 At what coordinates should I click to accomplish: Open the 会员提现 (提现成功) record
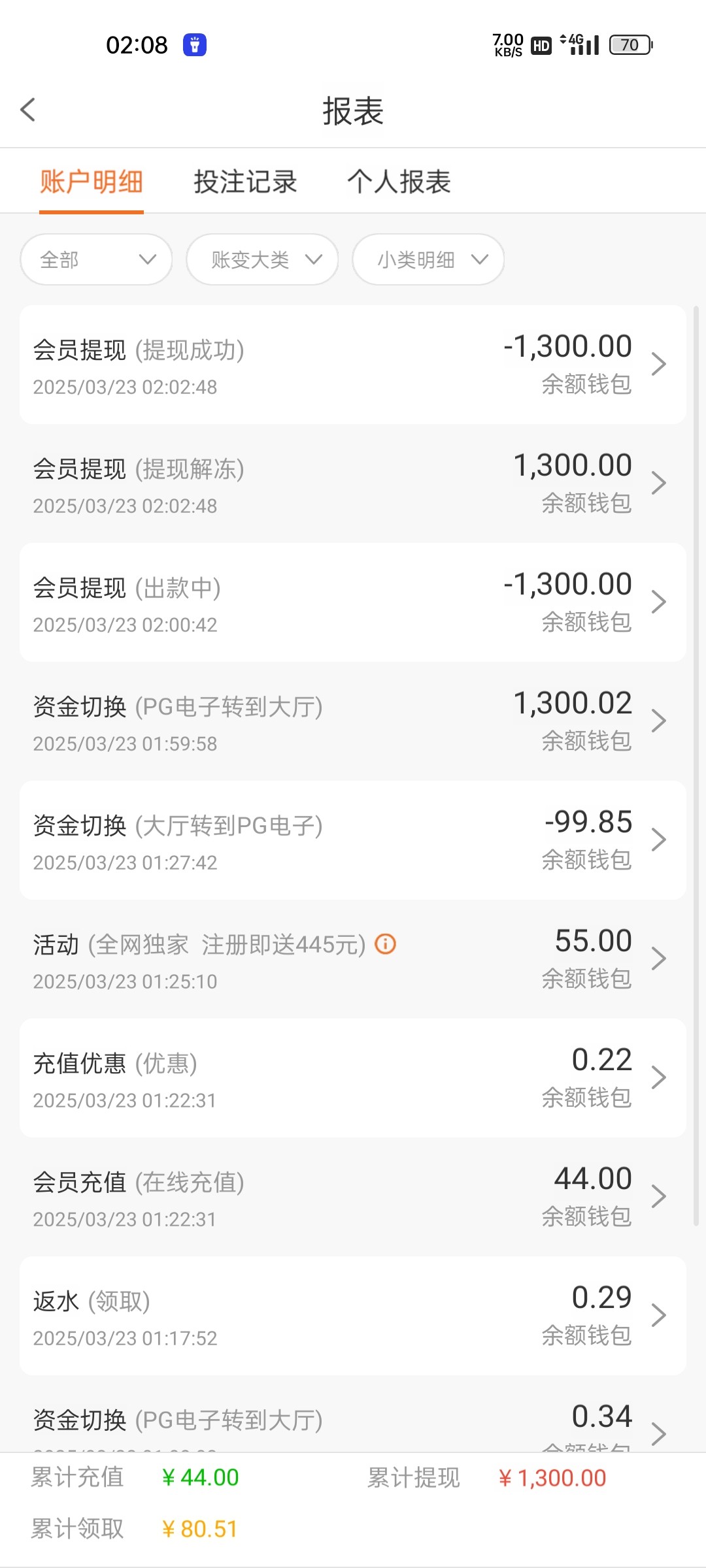(x=353, y=365)
